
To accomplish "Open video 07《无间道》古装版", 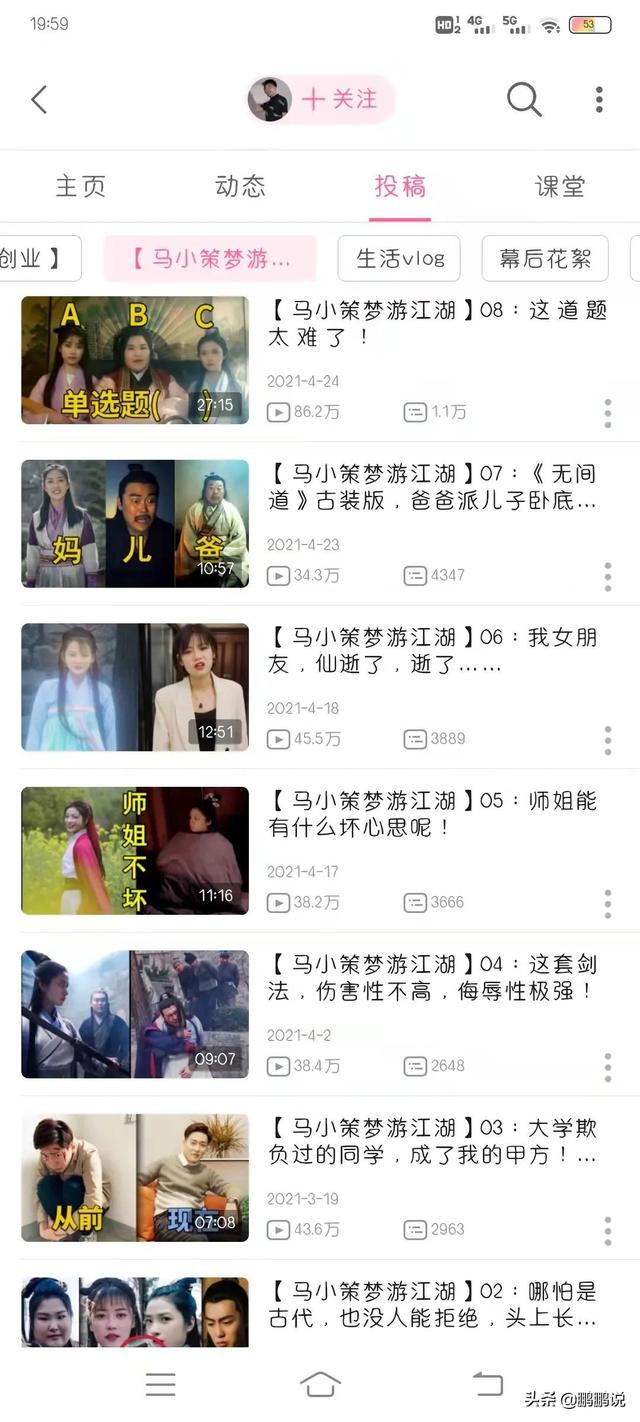I will pos(135,523).
